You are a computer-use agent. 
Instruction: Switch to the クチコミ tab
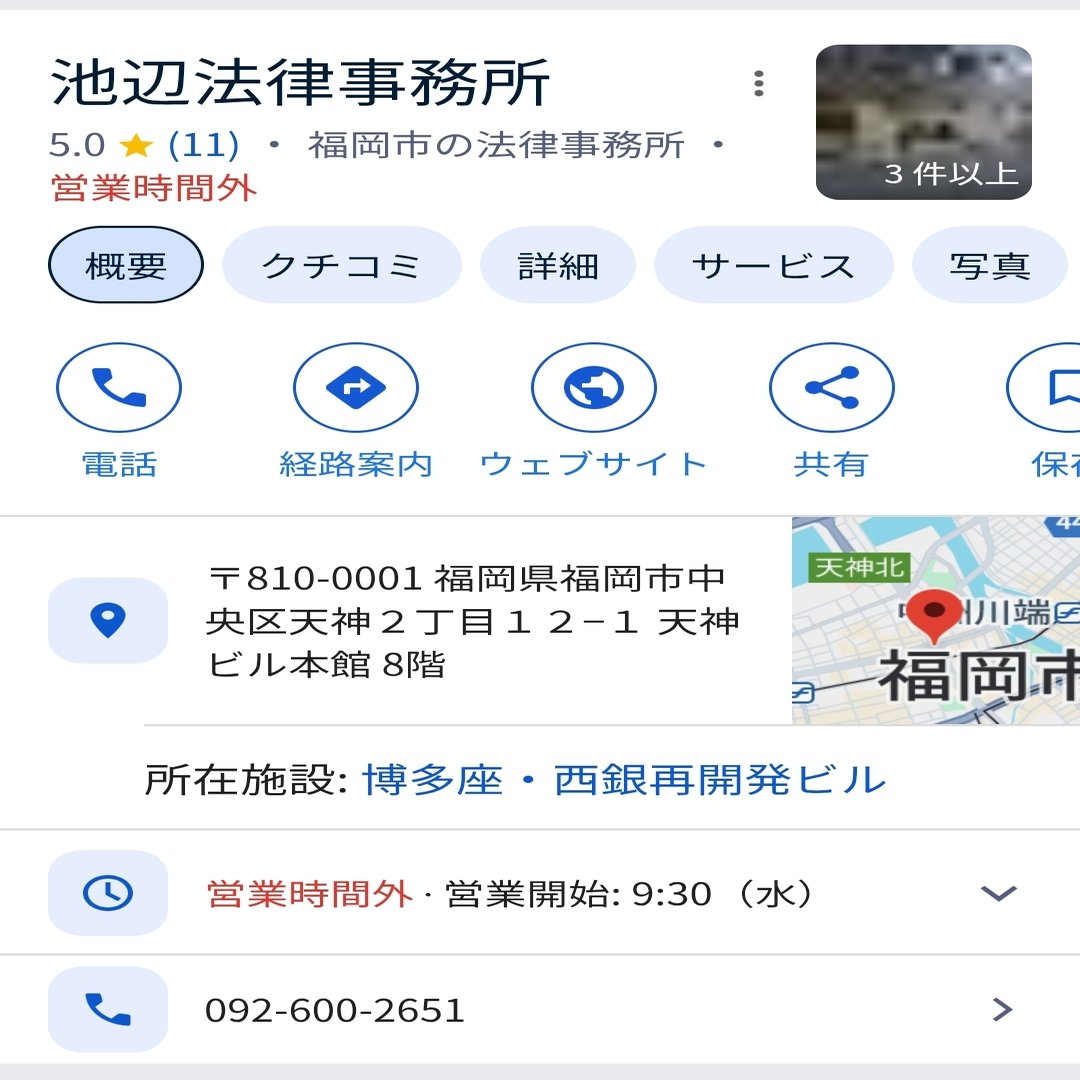tap(341, 266)
